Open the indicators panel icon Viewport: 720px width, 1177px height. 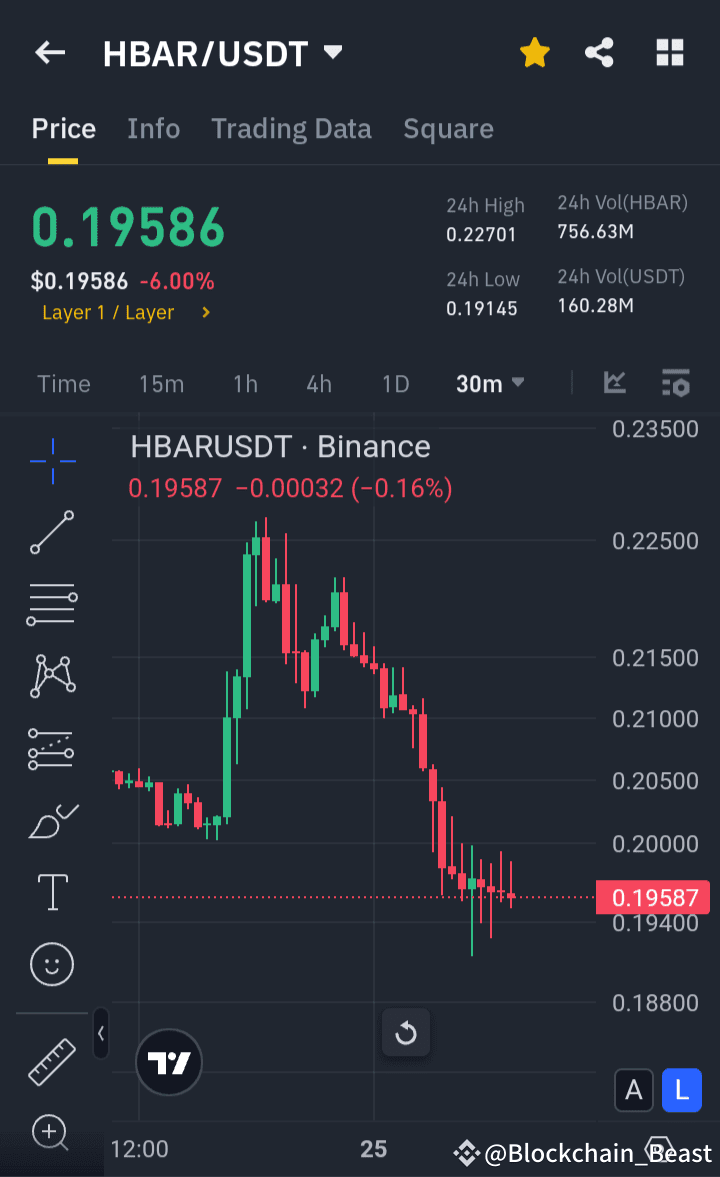[x=675, y=383]
